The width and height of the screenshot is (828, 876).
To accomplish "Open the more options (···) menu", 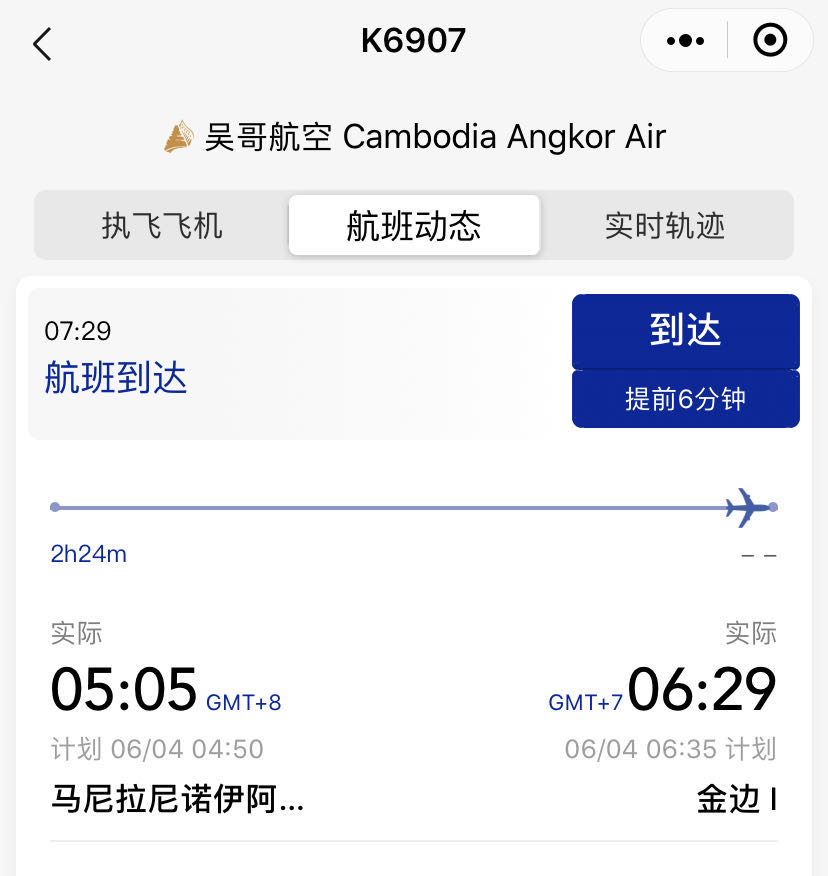I will (x=684, y=40).
